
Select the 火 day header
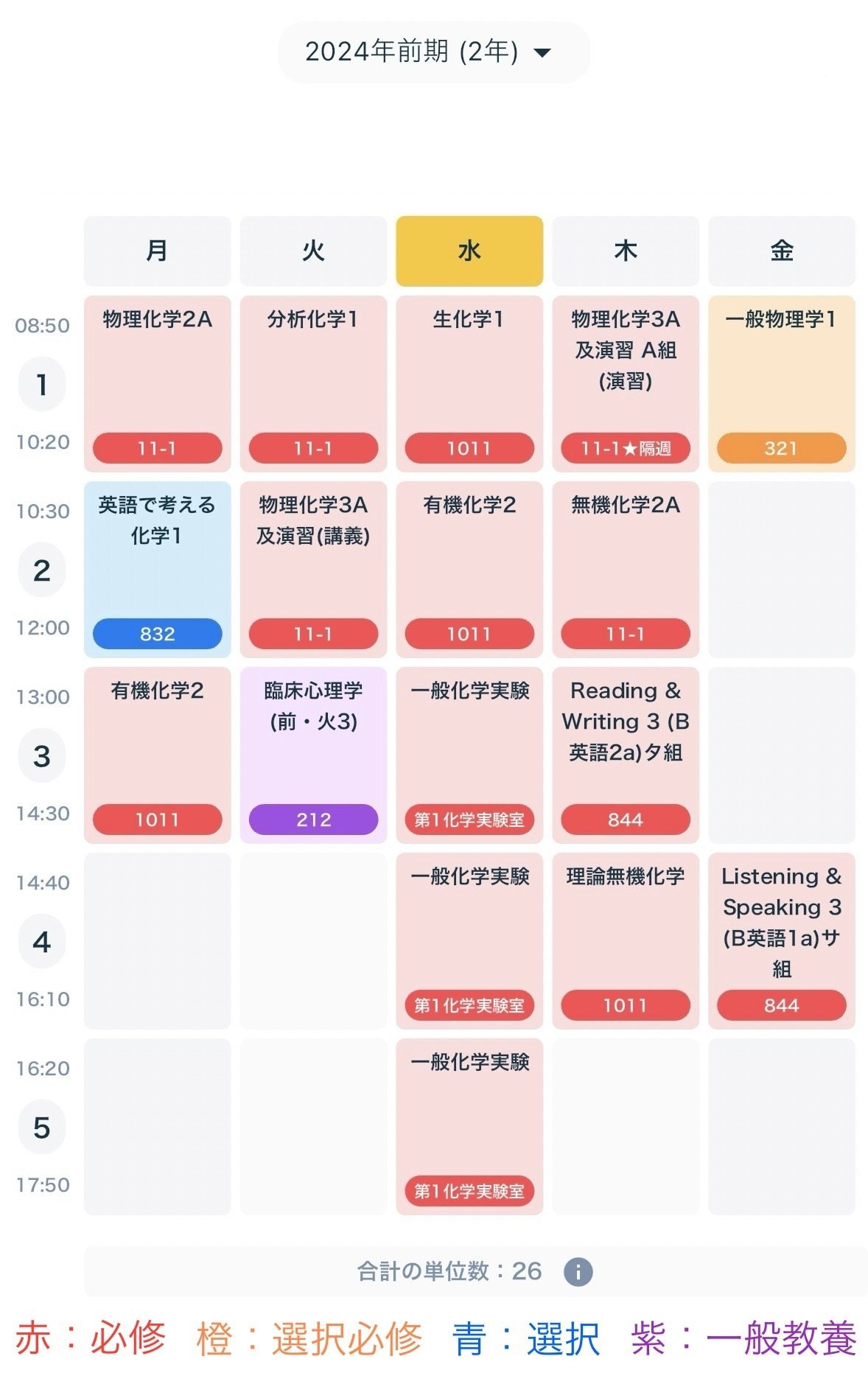pyautogui.click(x=313, y=251)
